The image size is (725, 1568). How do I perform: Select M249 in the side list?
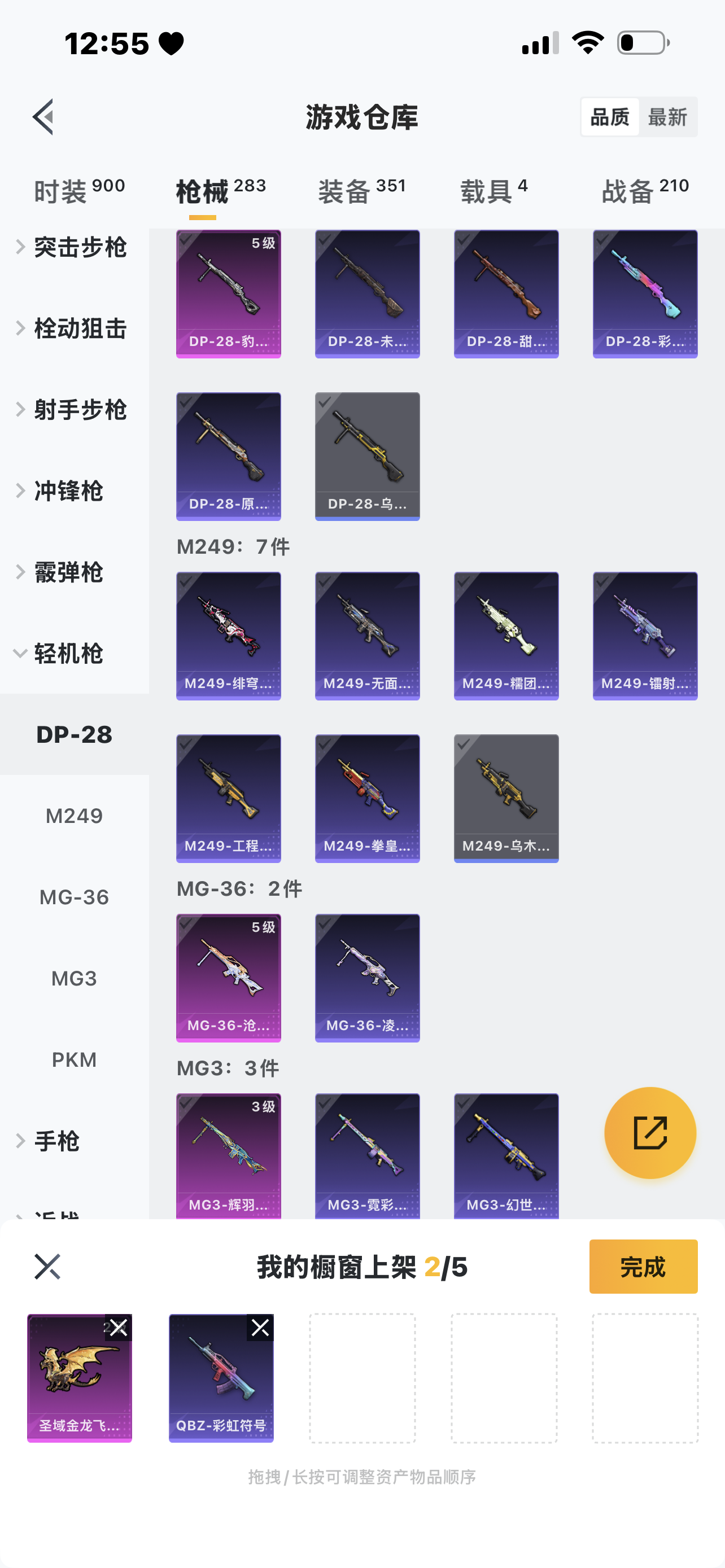click(x=75, y=816)
